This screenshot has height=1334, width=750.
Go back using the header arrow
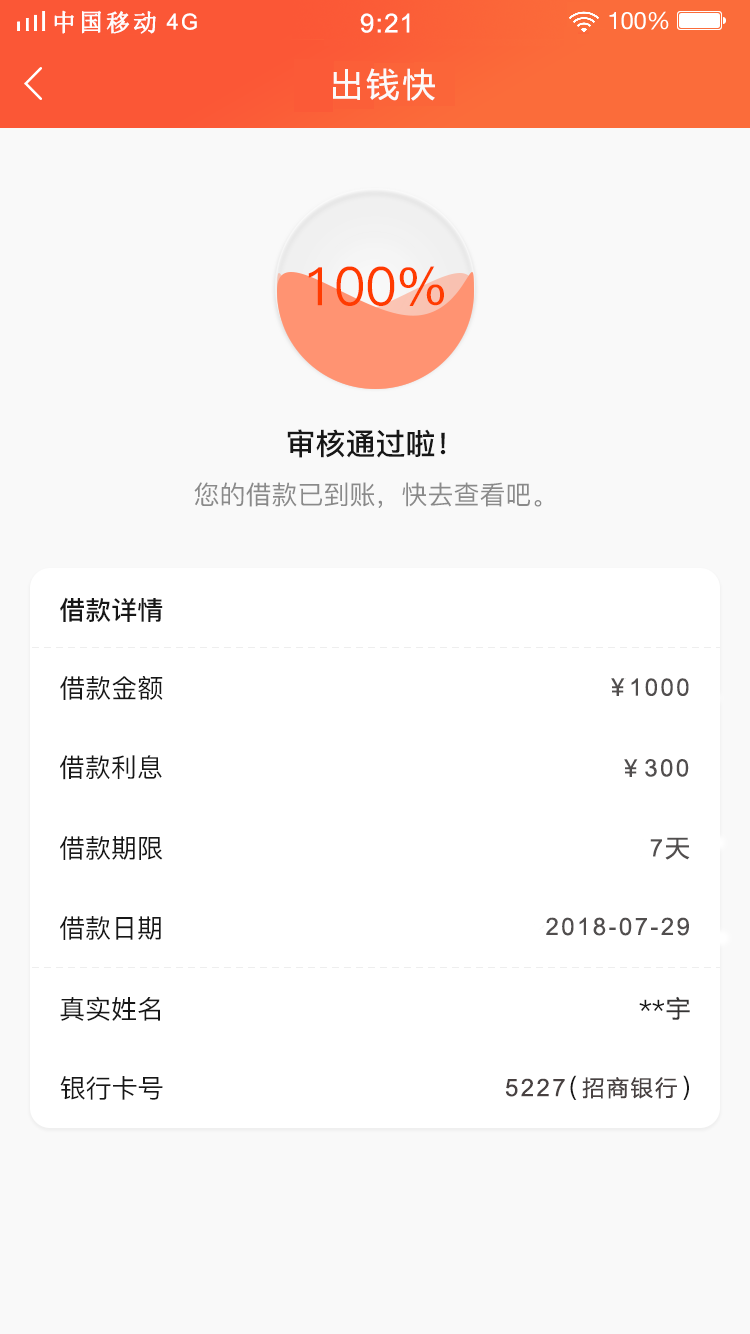[33, 84]
